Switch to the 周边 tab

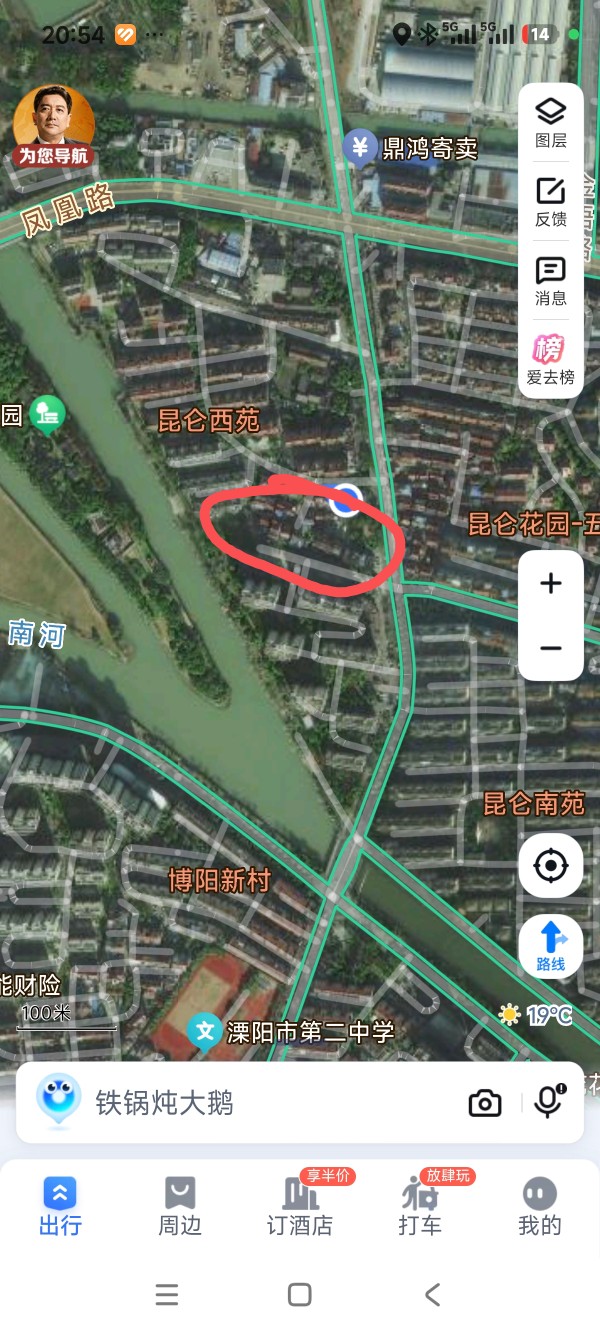pyautogui.click(x=180, y=1205)
